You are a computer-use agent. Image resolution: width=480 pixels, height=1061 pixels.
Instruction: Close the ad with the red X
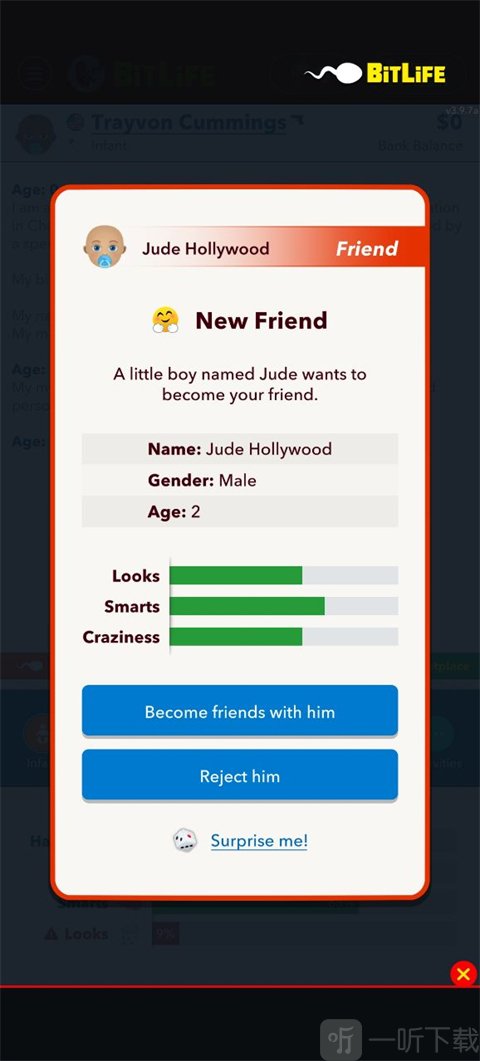pos(463,974)
